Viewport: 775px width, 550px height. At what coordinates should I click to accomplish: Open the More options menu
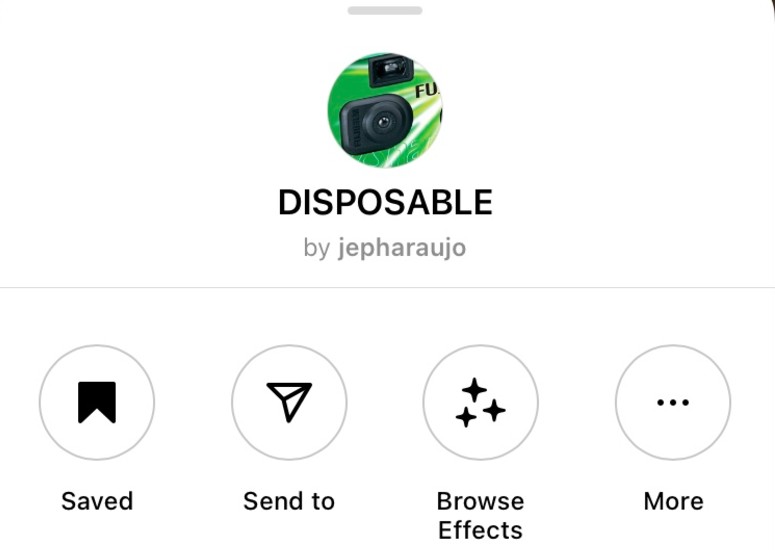coord(673,403)
